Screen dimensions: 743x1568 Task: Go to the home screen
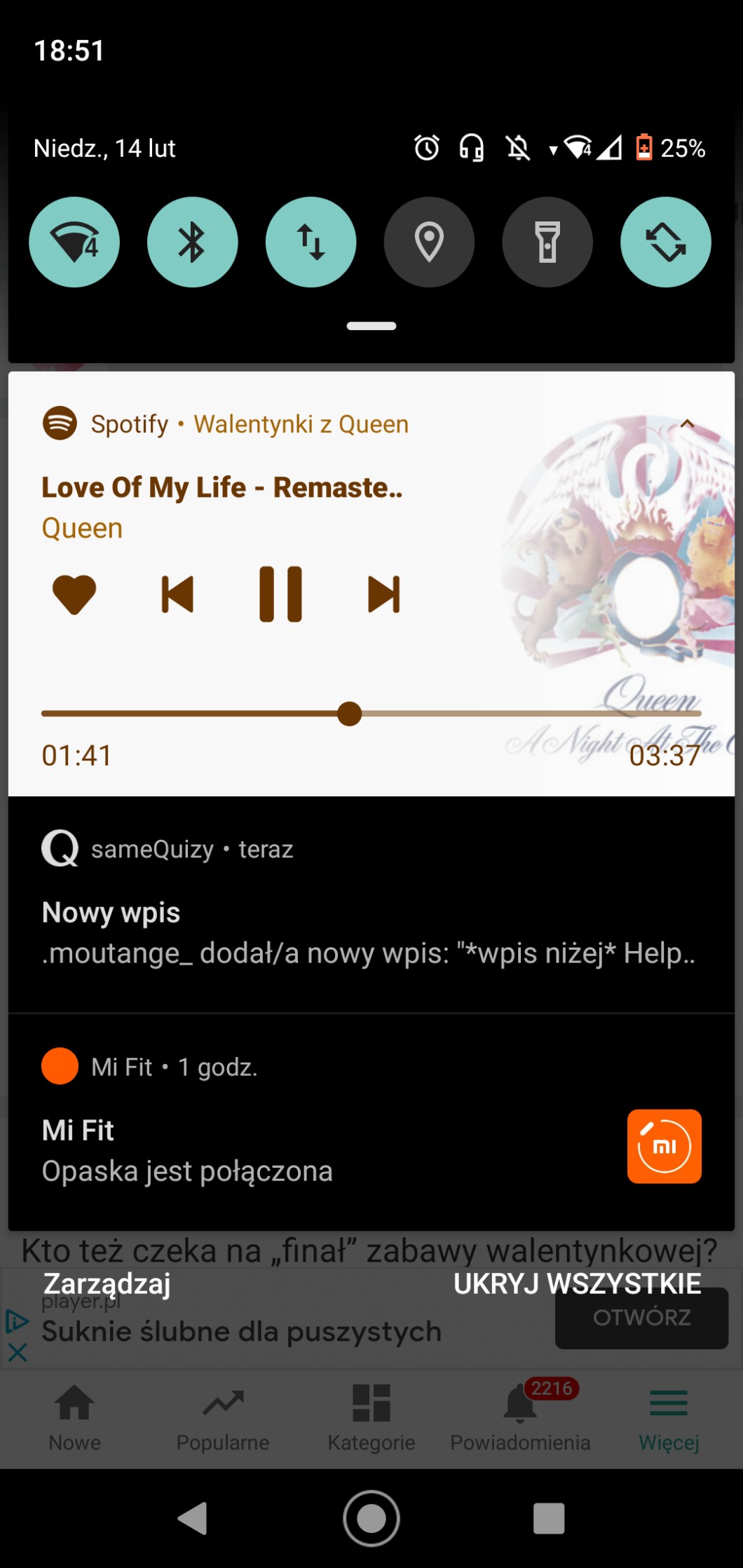tap(371, 1518)
